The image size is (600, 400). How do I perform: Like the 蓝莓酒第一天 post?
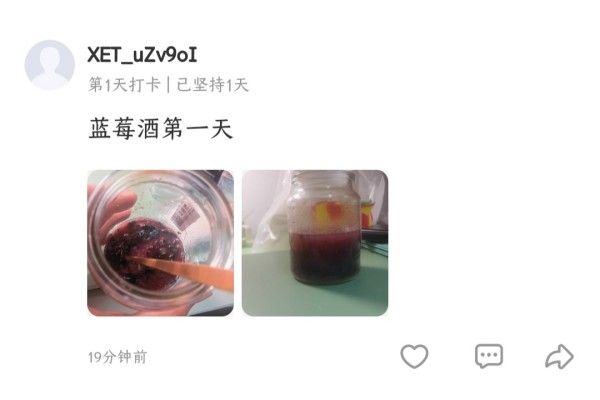click(414, 356)
